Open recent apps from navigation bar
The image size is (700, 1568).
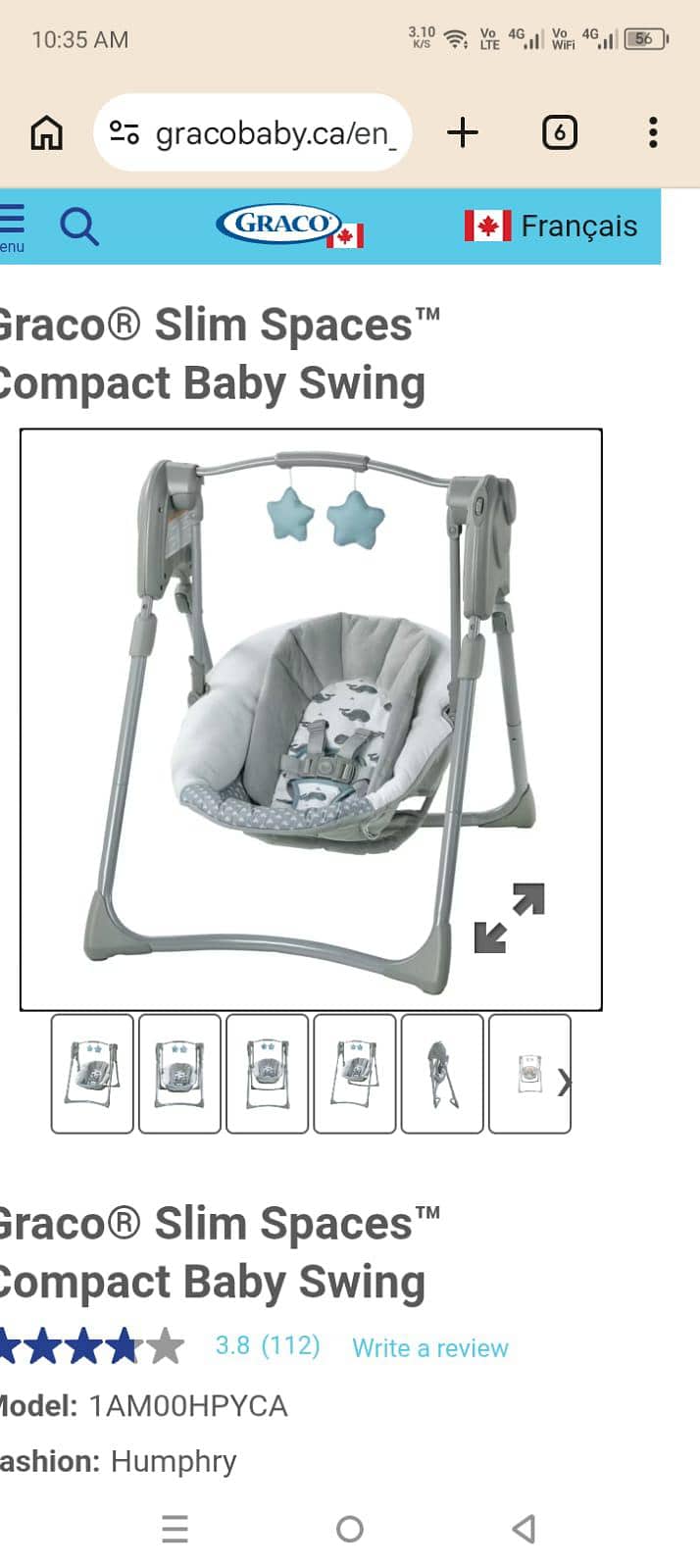click(x=175, y=1529)
